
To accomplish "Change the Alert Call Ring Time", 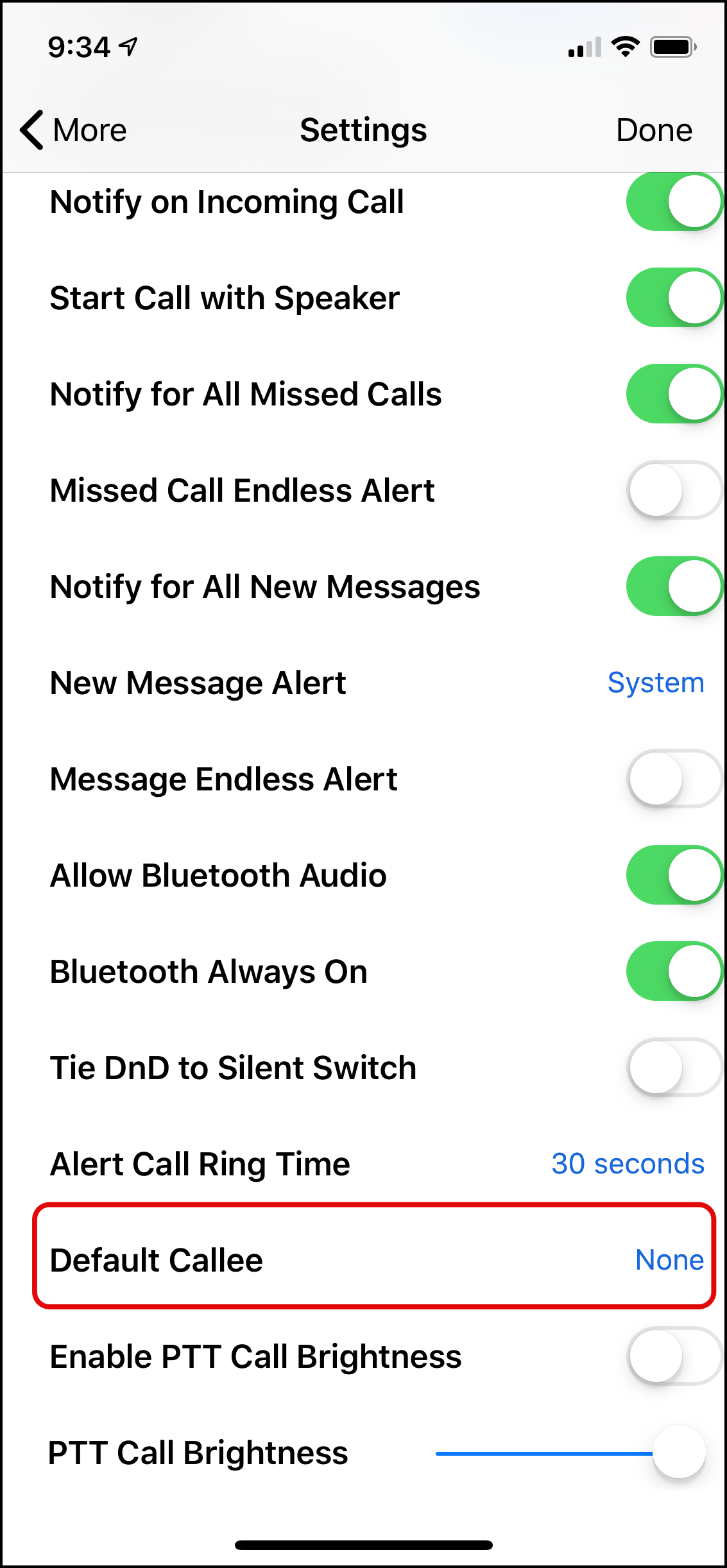I will 628,1164.
